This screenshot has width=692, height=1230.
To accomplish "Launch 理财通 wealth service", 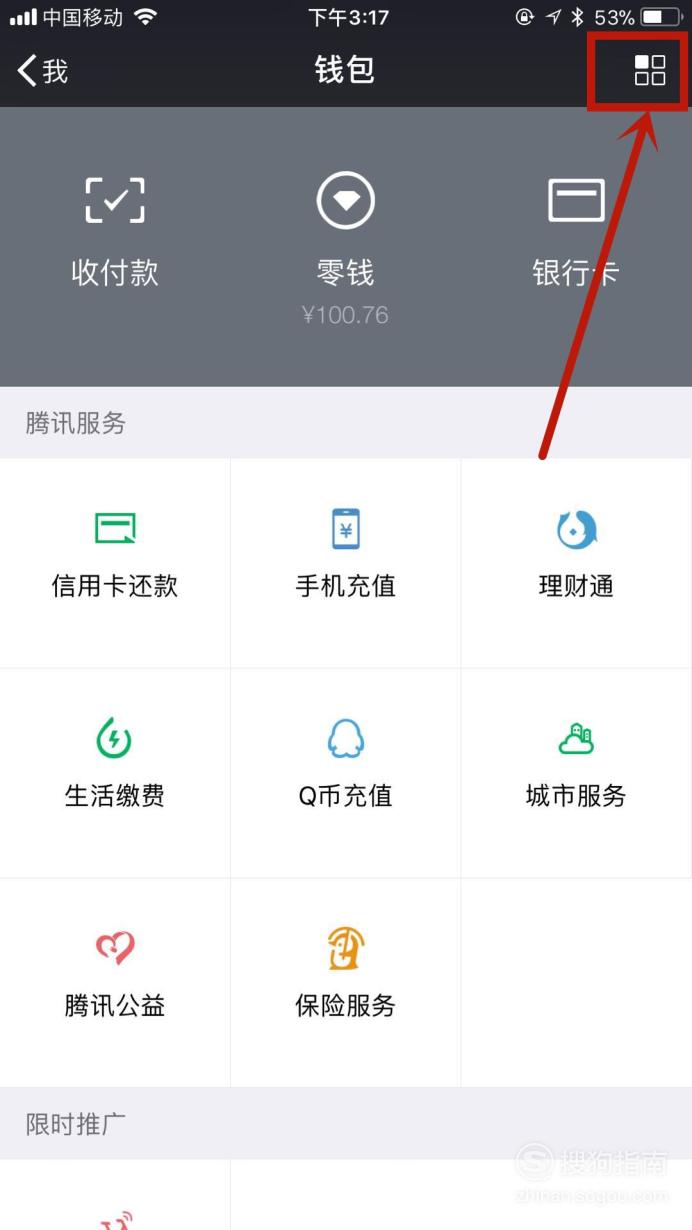I will click(x=576, y=563).
